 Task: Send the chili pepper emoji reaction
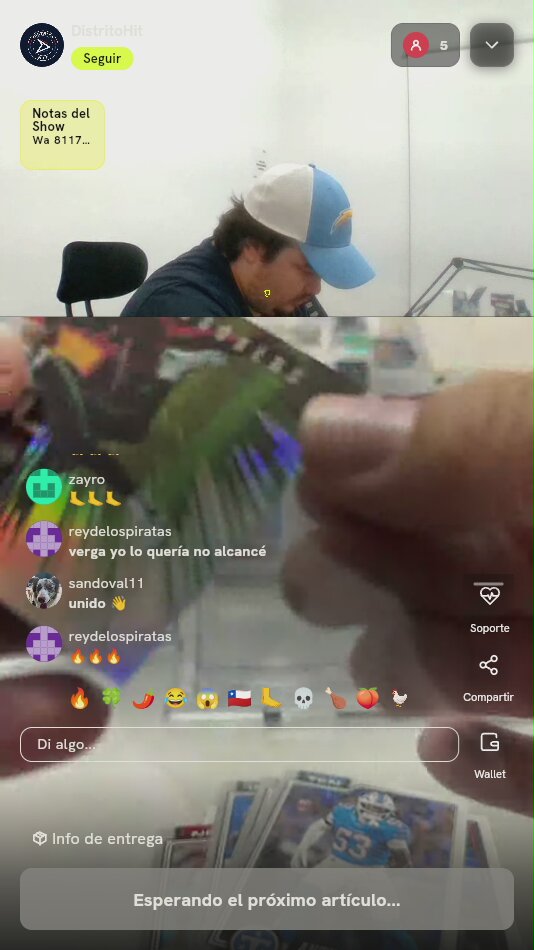pyautogui.click(x=143, y=698)
